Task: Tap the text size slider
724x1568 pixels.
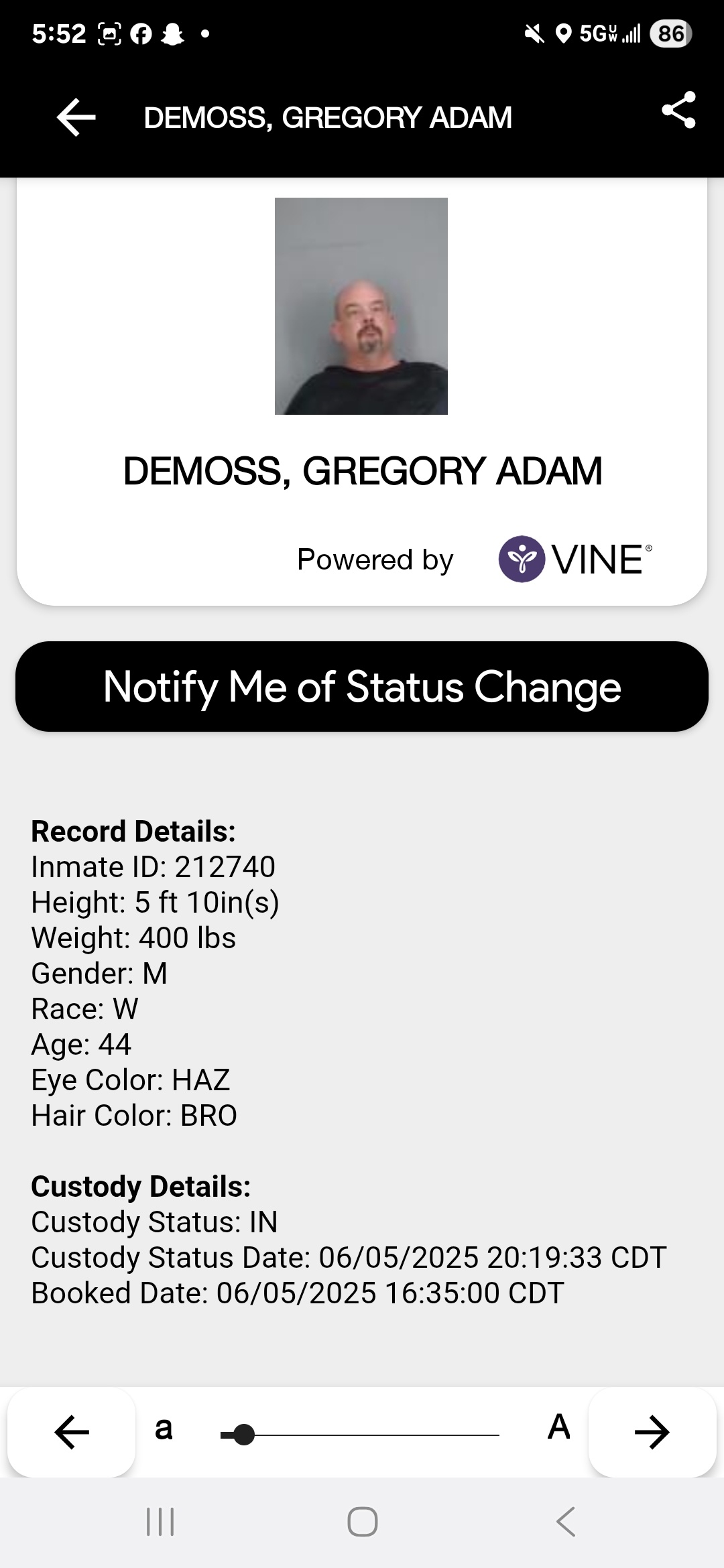Action: pyautogui.click(x=360, y=1435)
